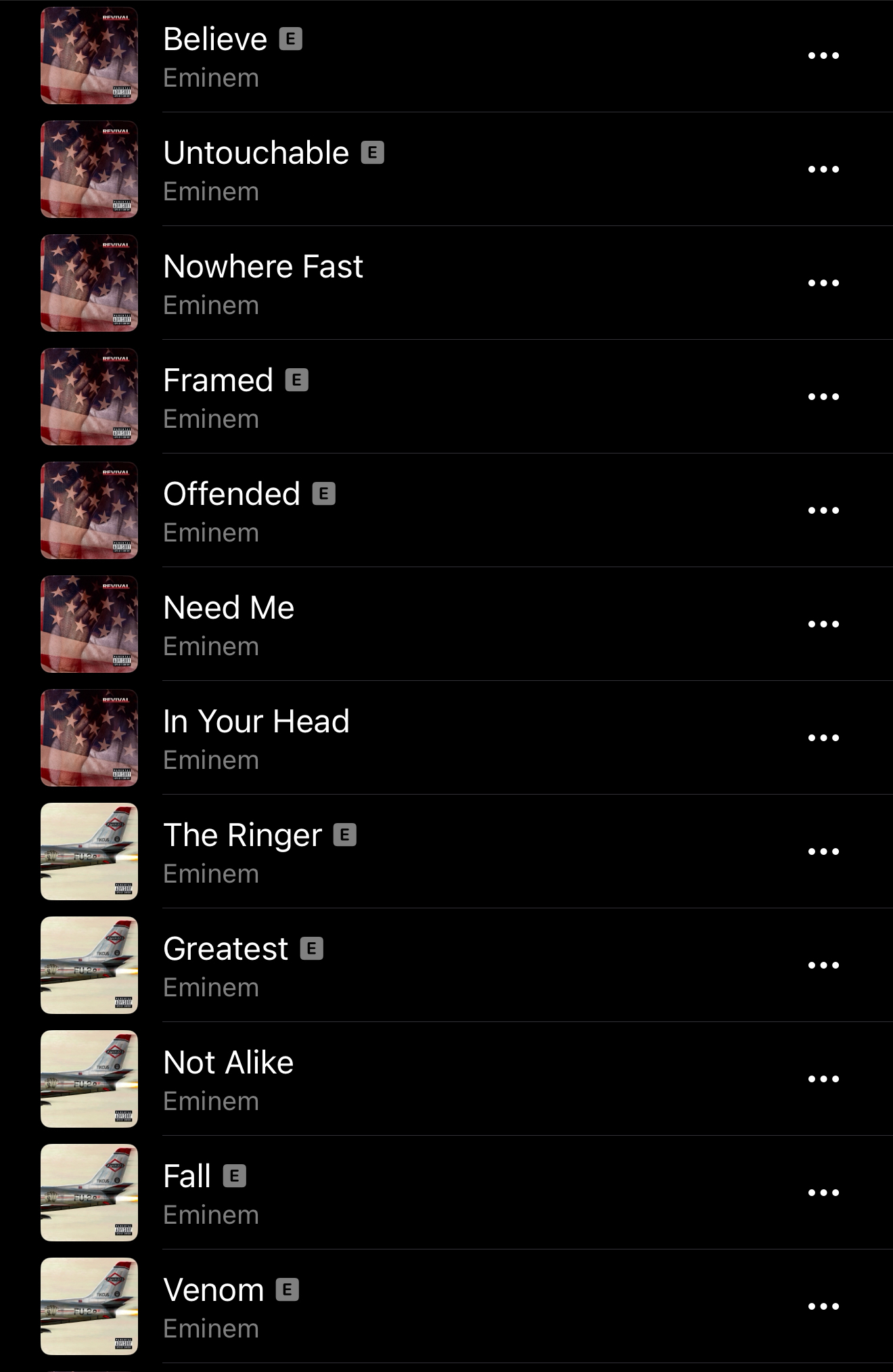The image size is (893, 1372).
Task: Open more options for Nowhere Fast
Action: [823, 283]
